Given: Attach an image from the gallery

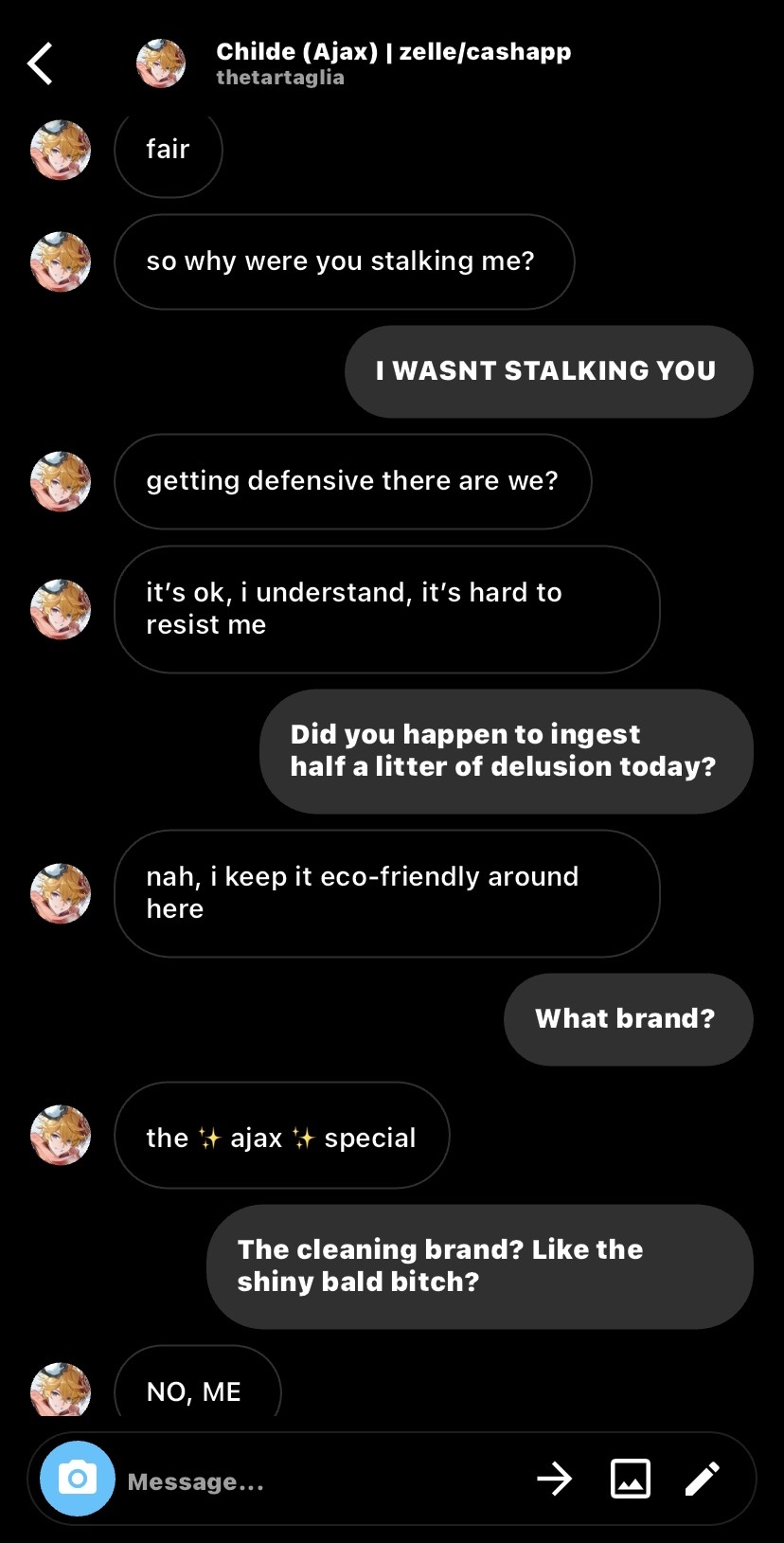Looking at the screenshot, I should 631,1478.
